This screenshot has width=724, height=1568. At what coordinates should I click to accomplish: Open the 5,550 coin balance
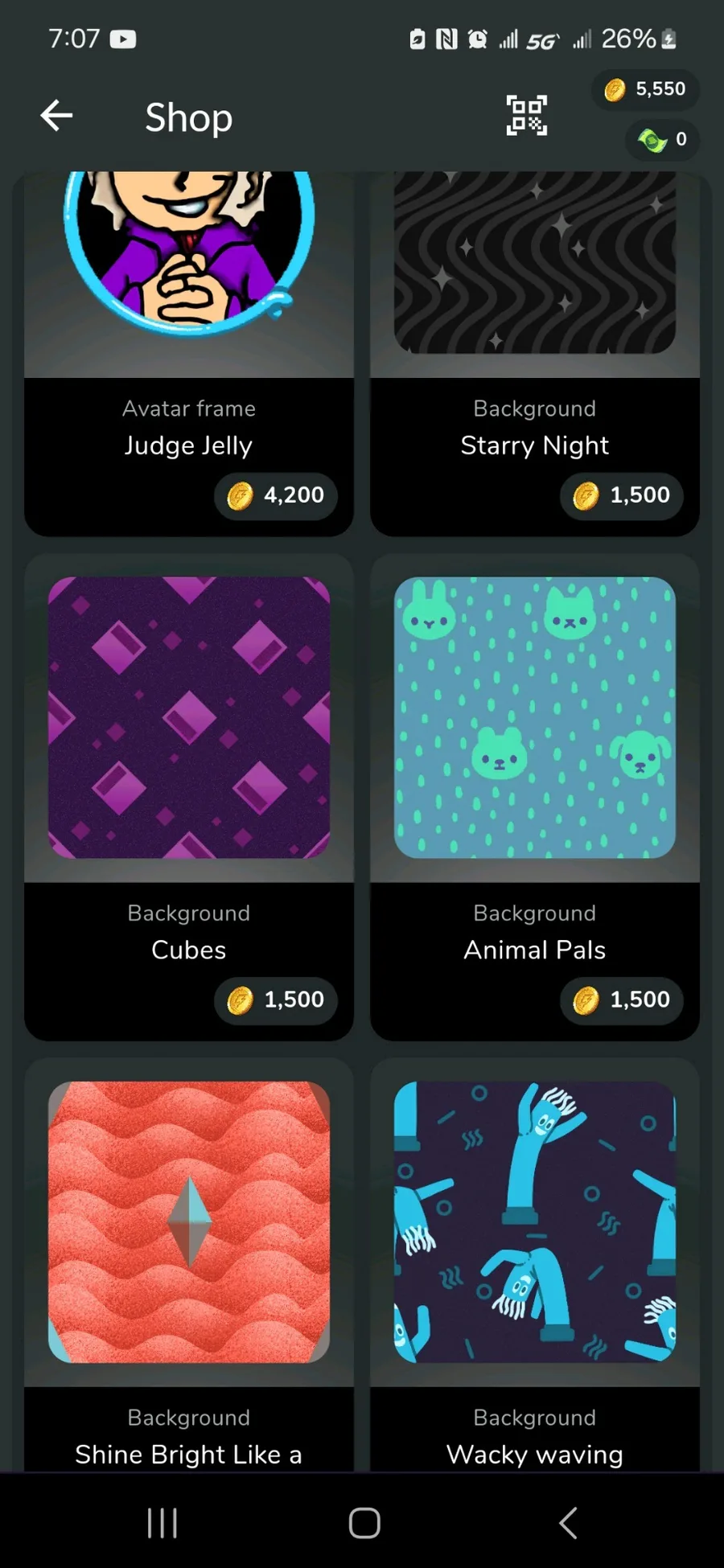pyautogui.click(x=645, y=89)
